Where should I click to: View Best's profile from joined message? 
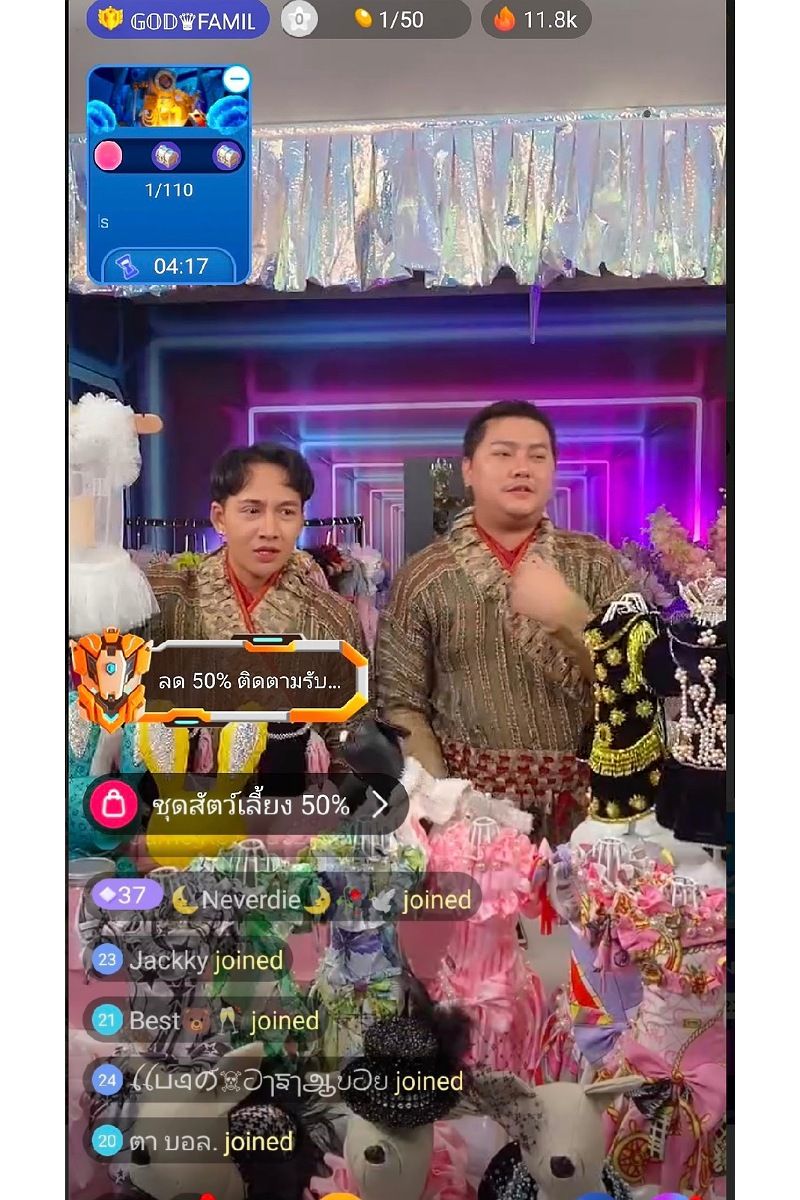(x=154, y=1021)
